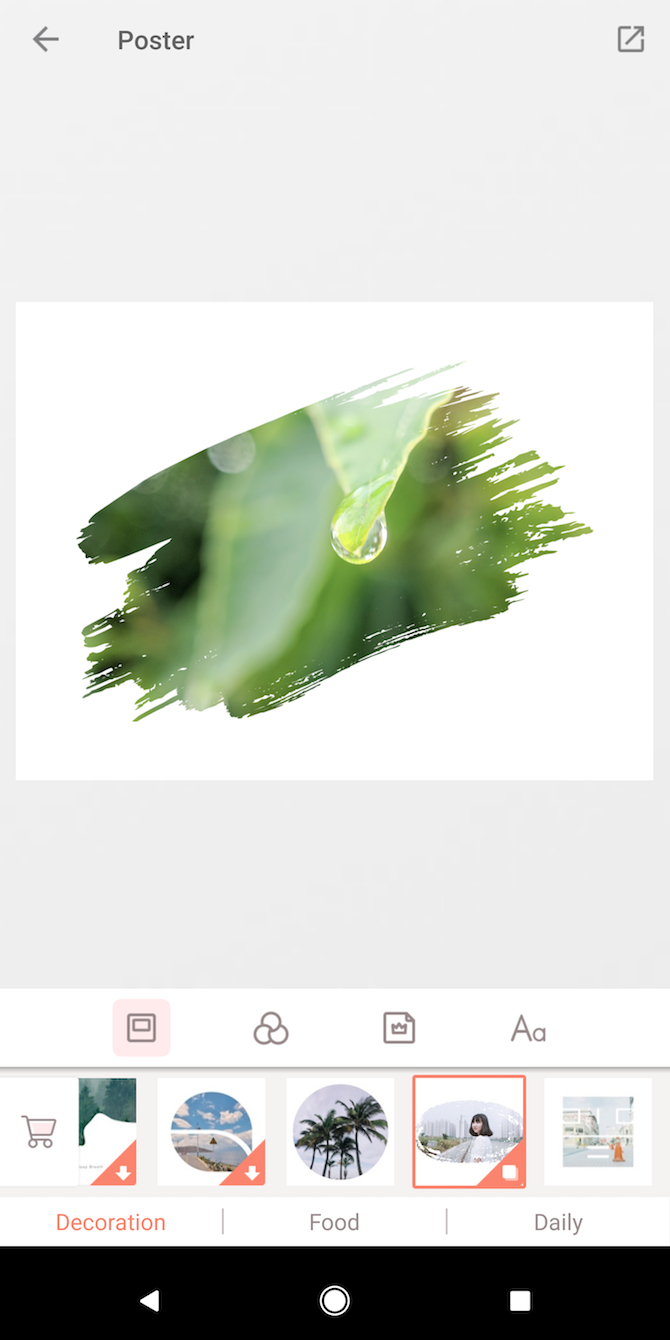This screenshot has width=670, height=1340.
Task: Select the template with orange figure
Action: (597, 1131)
